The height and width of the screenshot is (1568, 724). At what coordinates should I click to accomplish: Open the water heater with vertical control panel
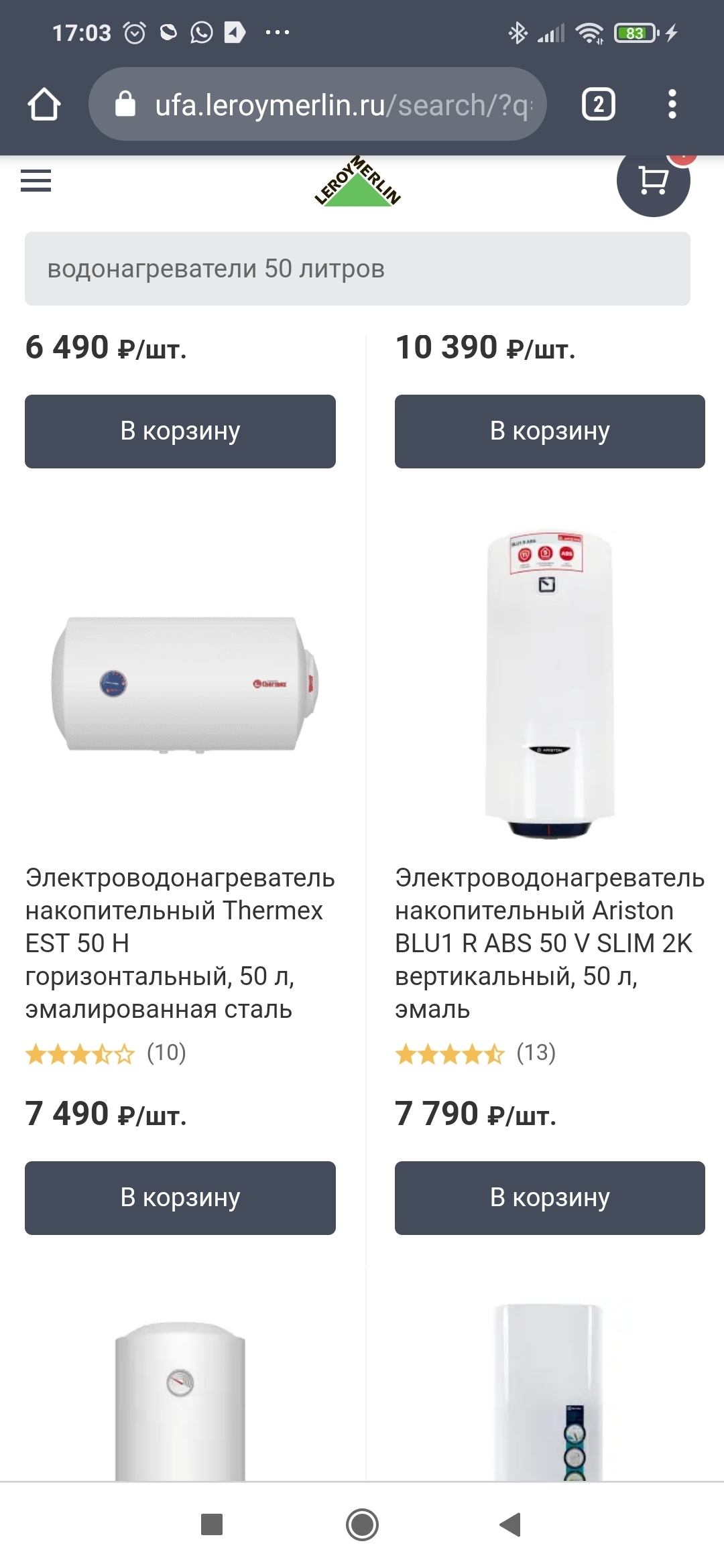click(x=550, y=1394)
